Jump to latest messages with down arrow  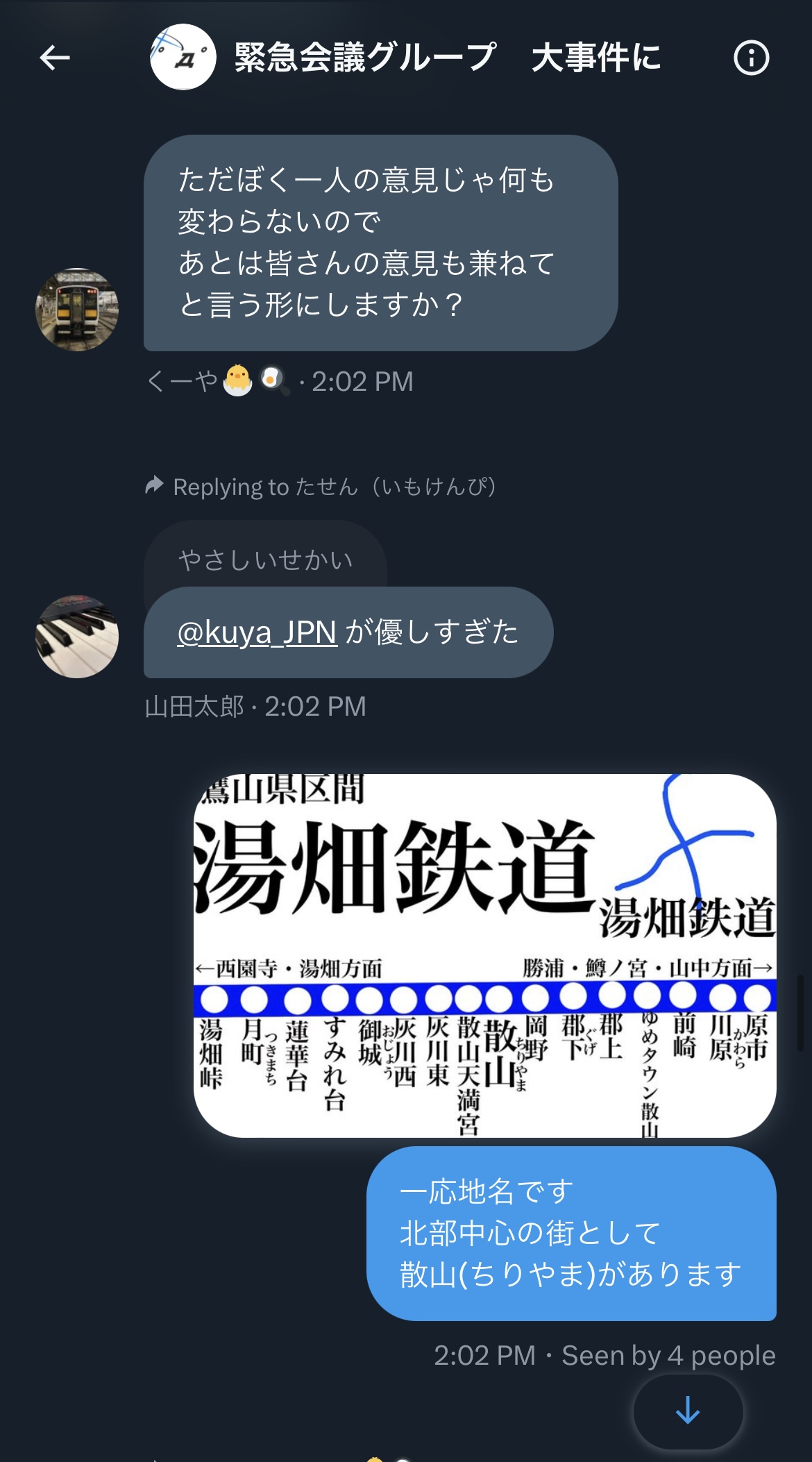click(688, 1411)
